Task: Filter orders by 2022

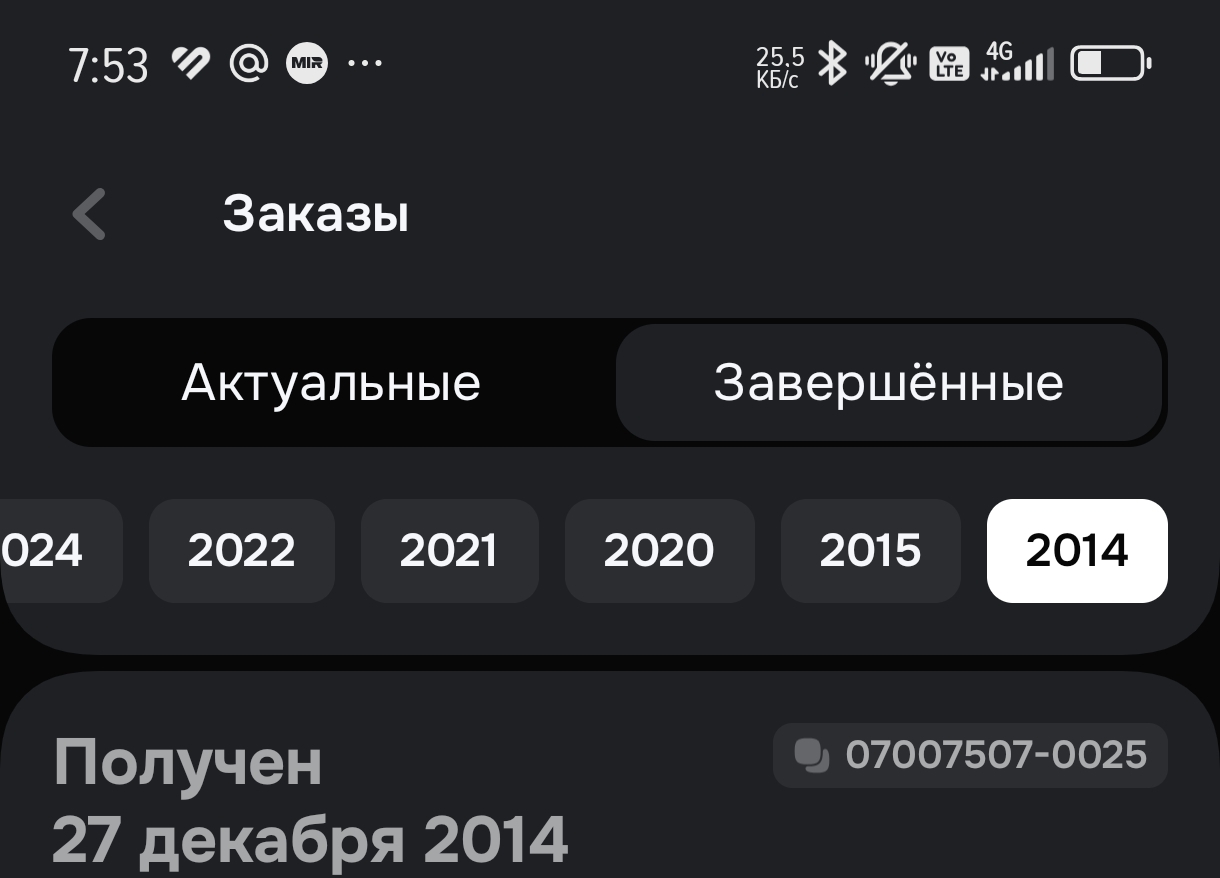Action: coord(241,551)
